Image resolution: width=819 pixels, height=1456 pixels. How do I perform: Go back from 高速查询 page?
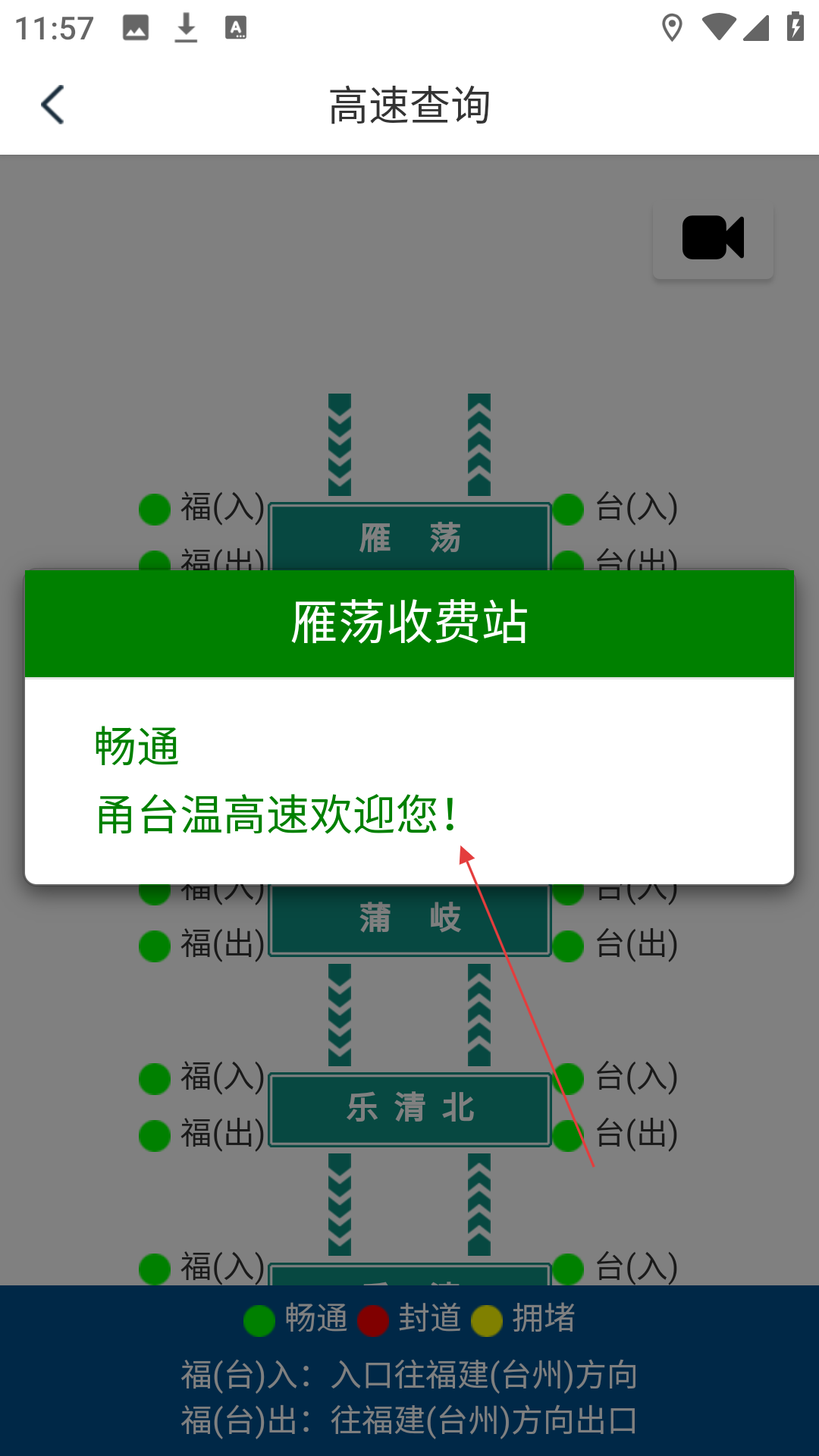click(x=52, y=105)
